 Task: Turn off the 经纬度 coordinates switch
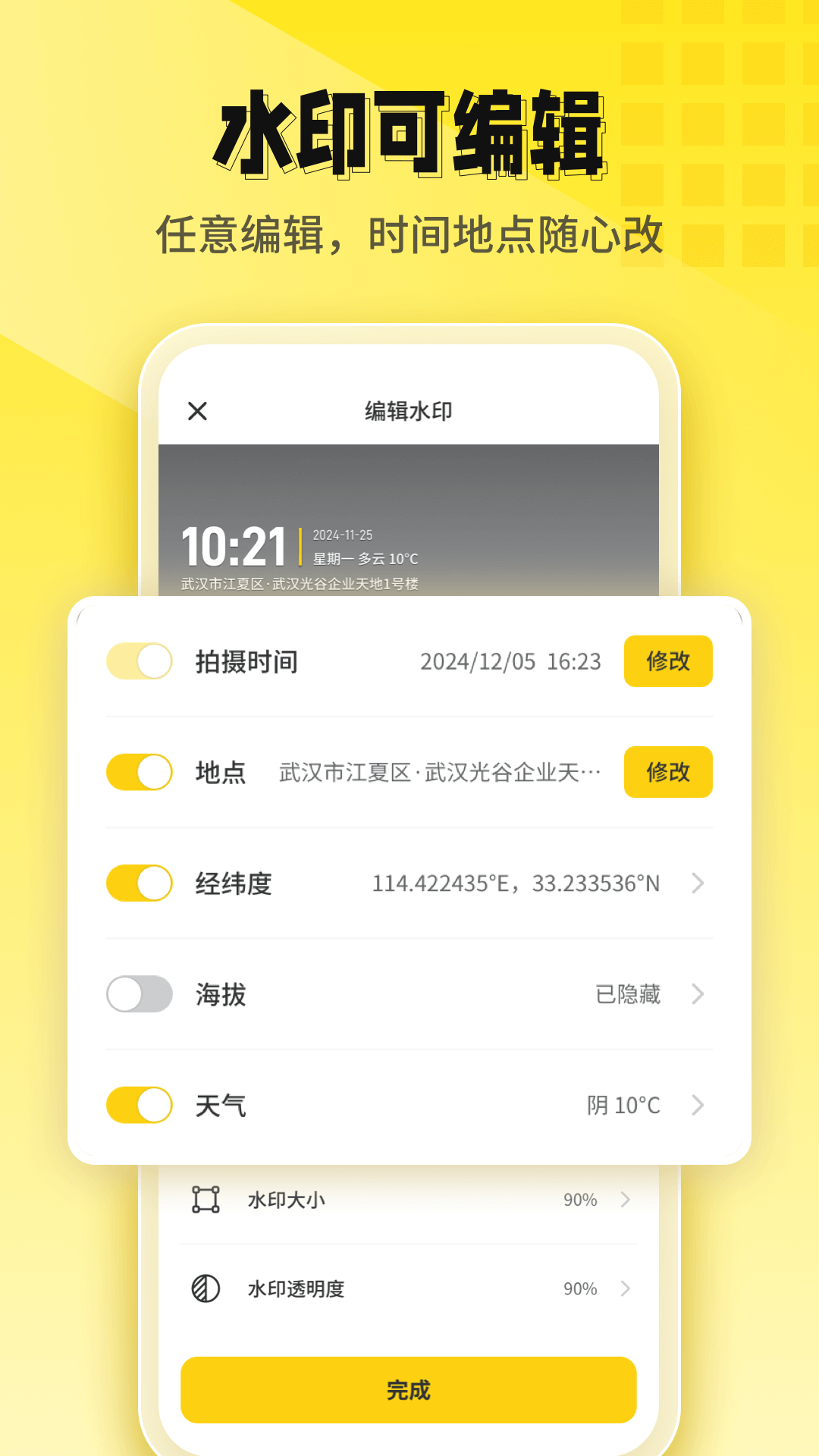point(139,883)
